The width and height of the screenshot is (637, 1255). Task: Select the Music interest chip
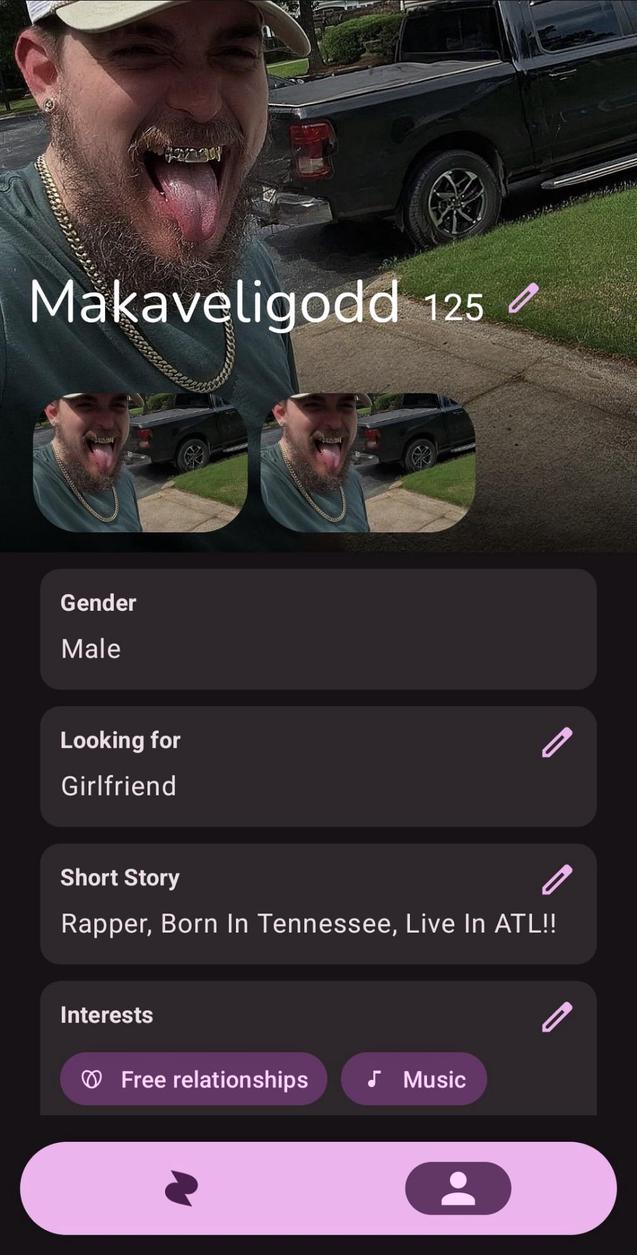coord(414,1079)
